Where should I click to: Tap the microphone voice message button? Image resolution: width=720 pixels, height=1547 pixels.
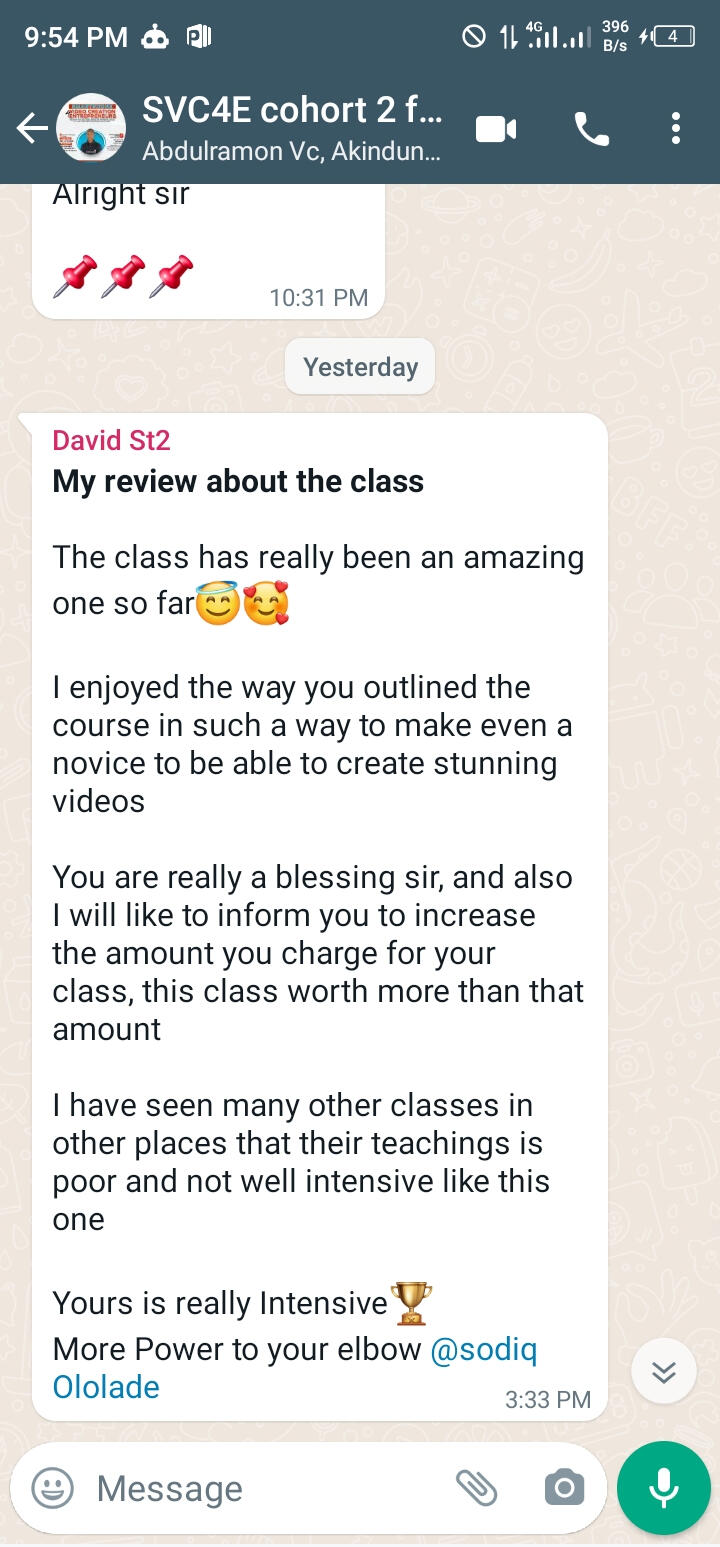pos(664,1488)
